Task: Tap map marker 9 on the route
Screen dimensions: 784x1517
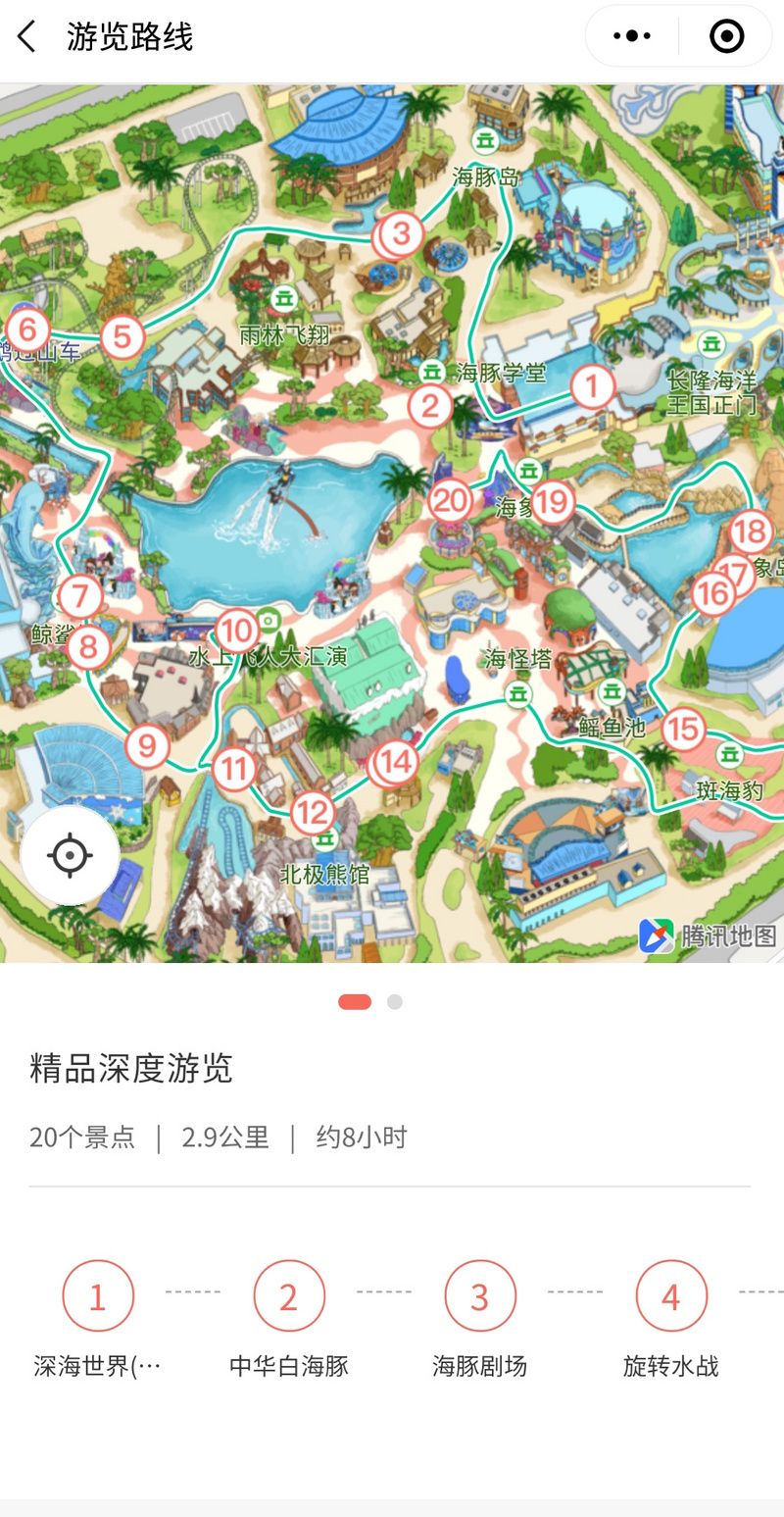Action: coord(146,747)
